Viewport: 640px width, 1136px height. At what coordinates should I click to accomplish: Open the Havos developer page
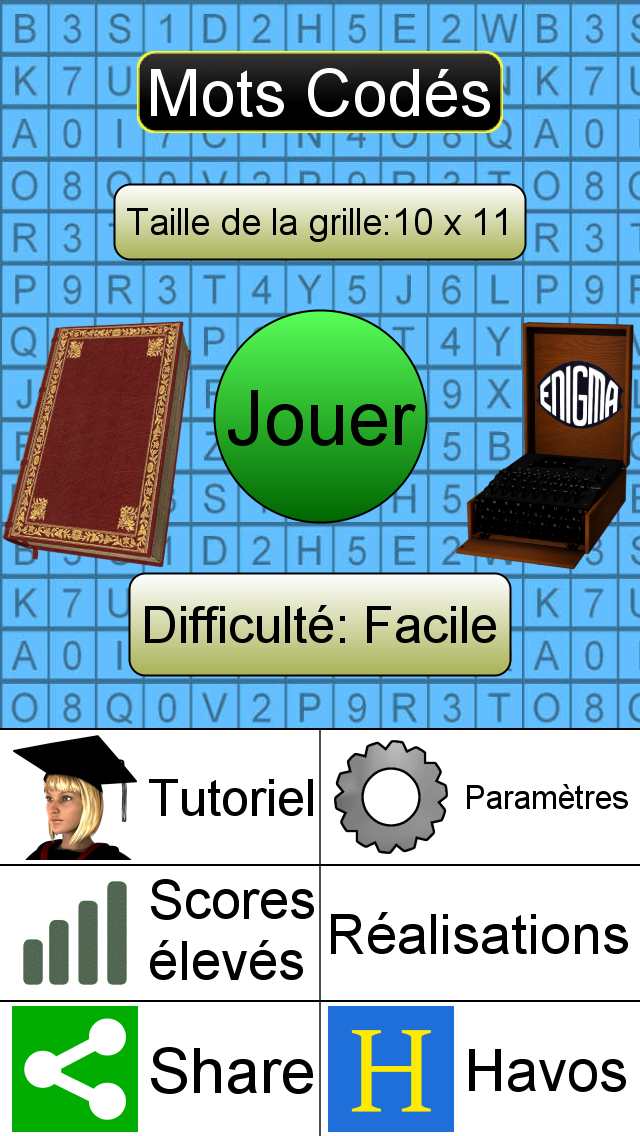pyautogui.click(x=480, y=1069)
